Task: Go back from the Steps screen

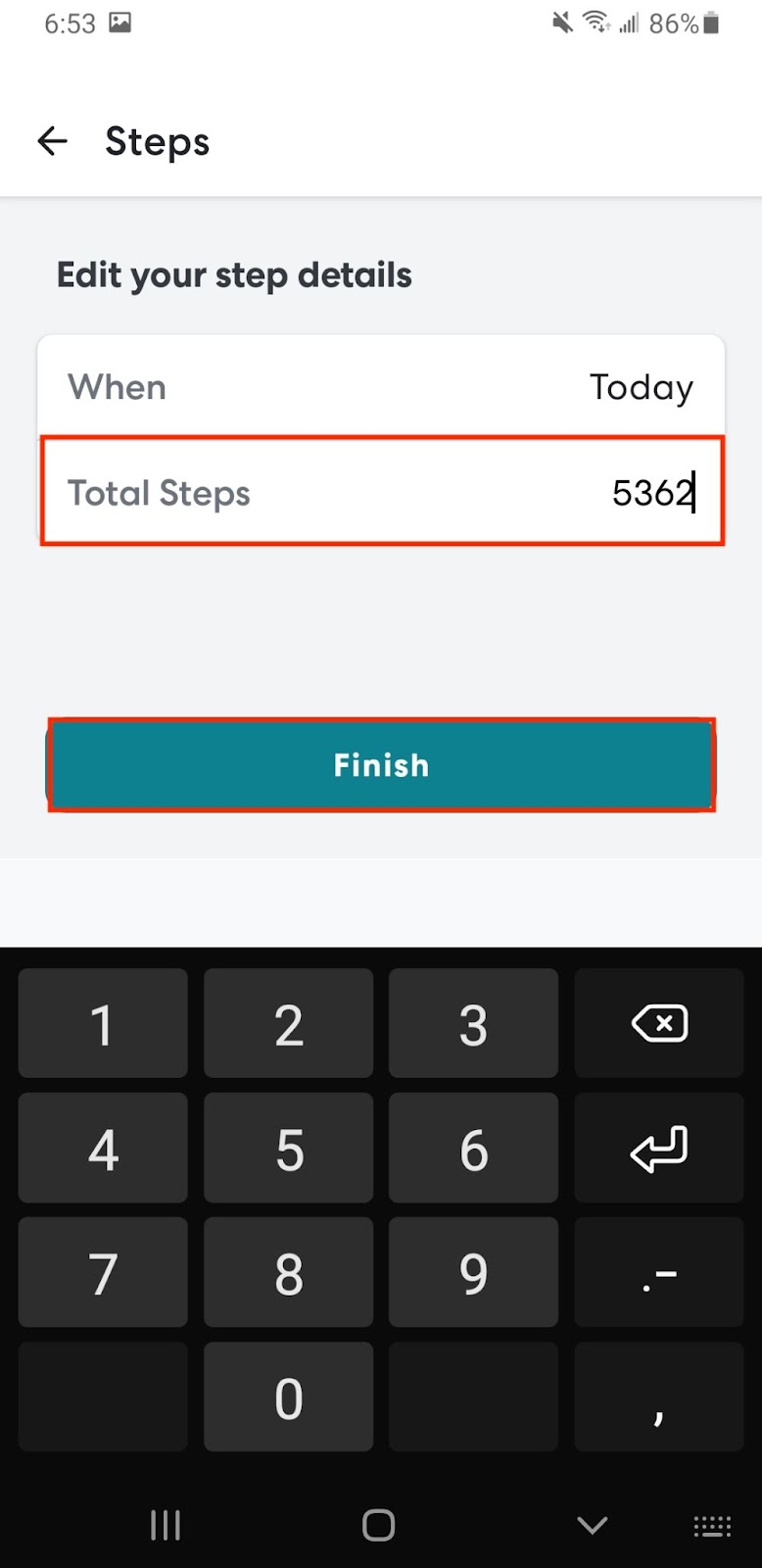Action: tap(53, 141)
